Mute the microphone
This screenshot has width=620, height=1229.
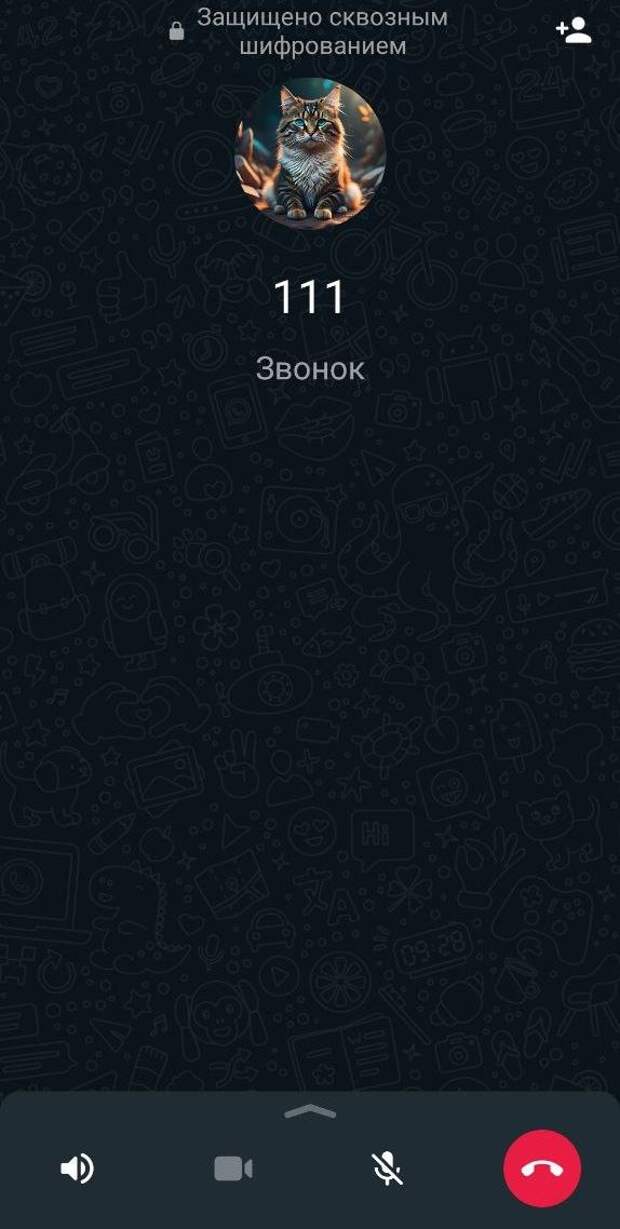point(387,1168)
